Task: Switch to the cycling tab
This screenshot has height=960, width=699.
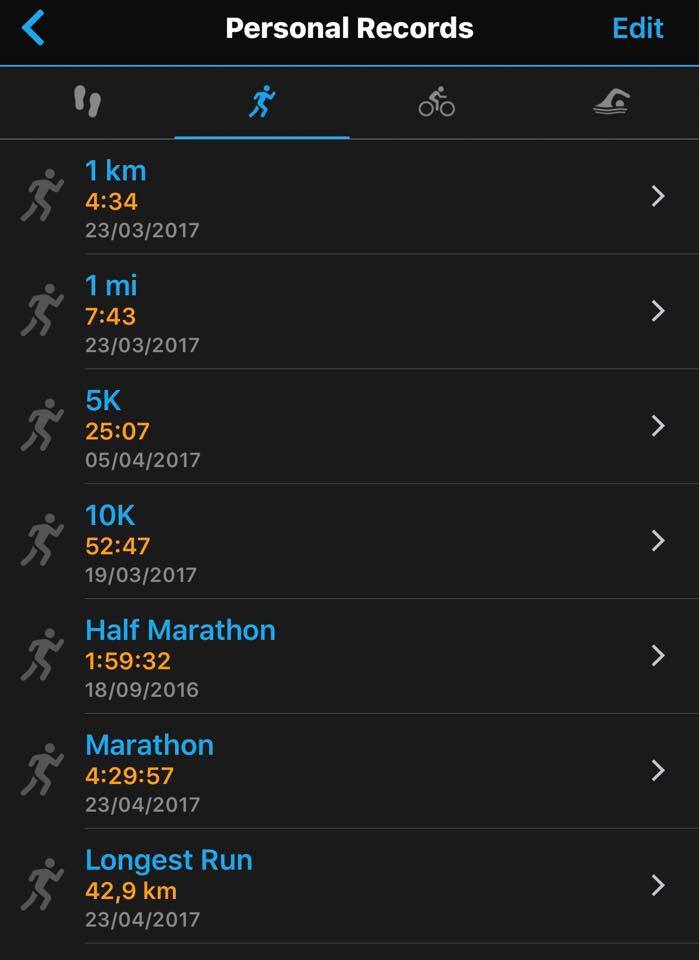Action: (436, 101)
